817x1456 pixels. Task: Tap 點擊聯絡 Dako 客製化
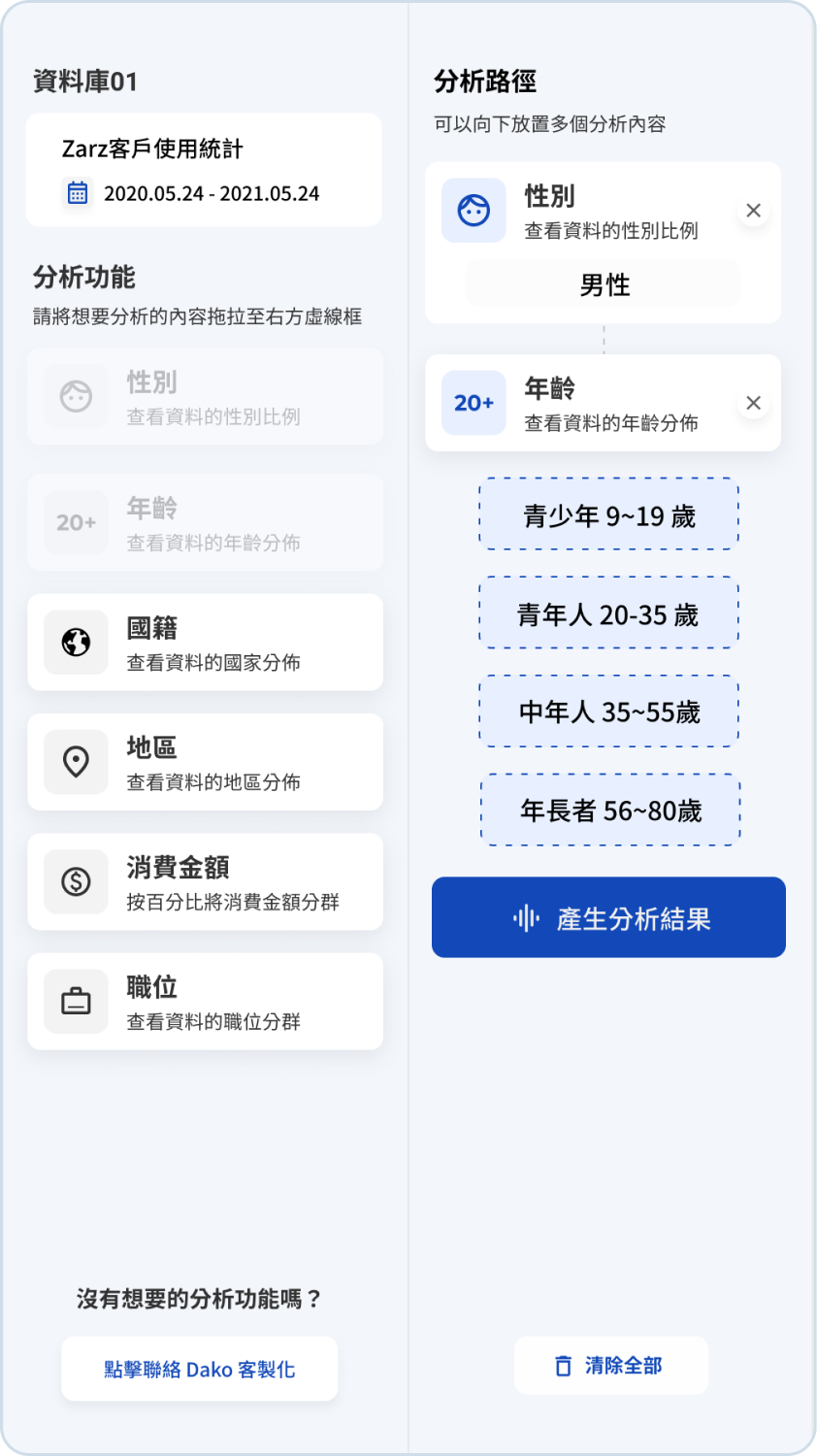200,1369
